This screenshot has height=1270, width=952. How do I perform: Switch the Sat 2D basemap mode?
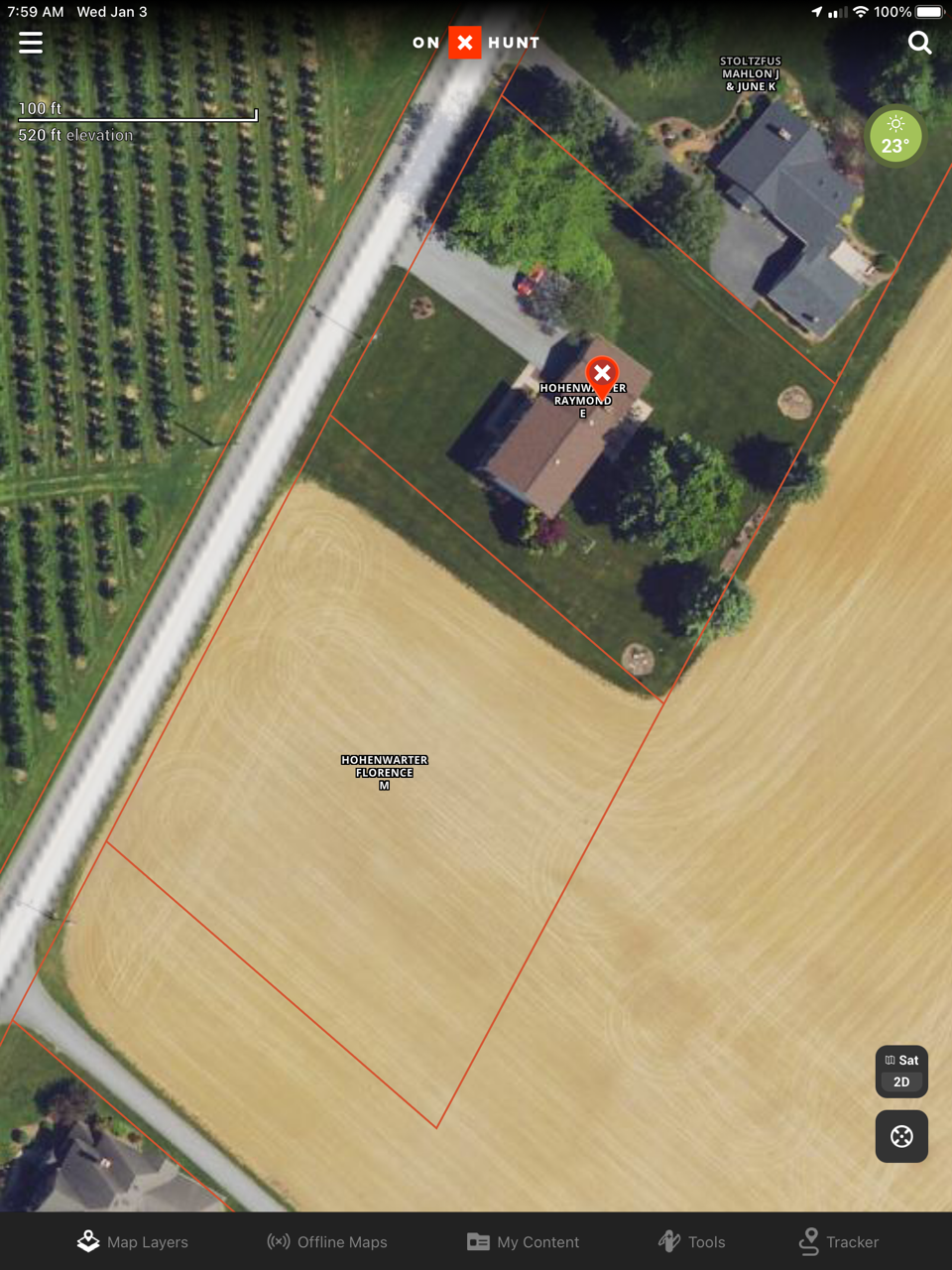pyautogui.click(x=901, y=1071)
